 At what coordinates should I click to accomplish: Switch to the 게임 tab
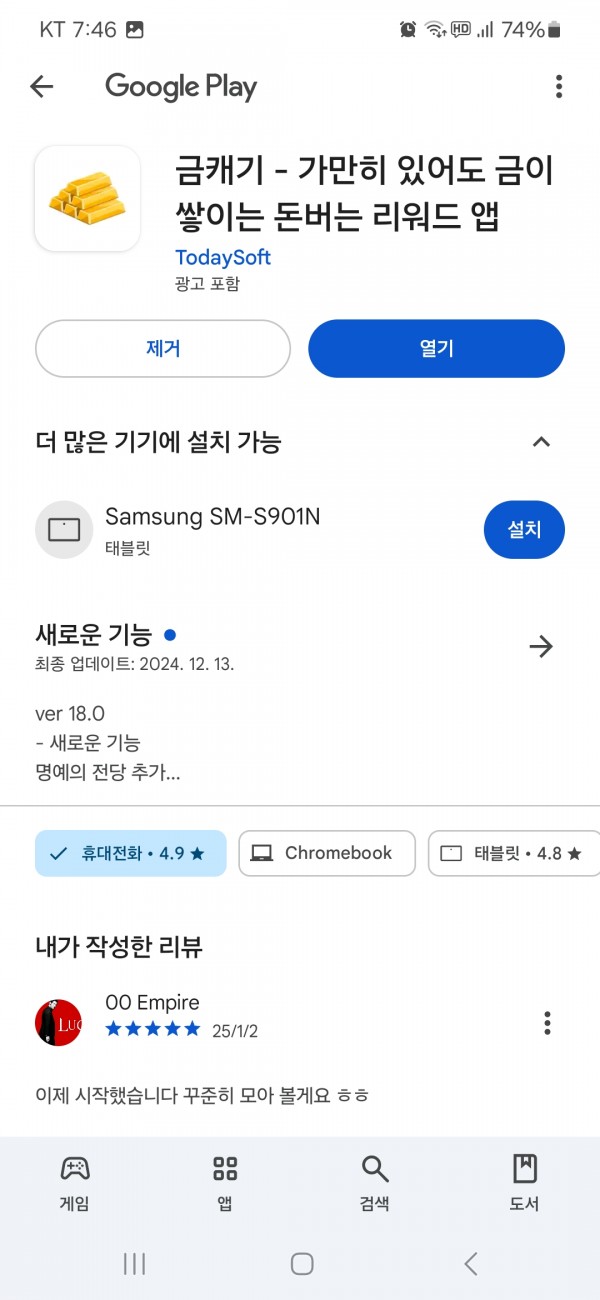pyautogui.click(x=75, y=1182)
